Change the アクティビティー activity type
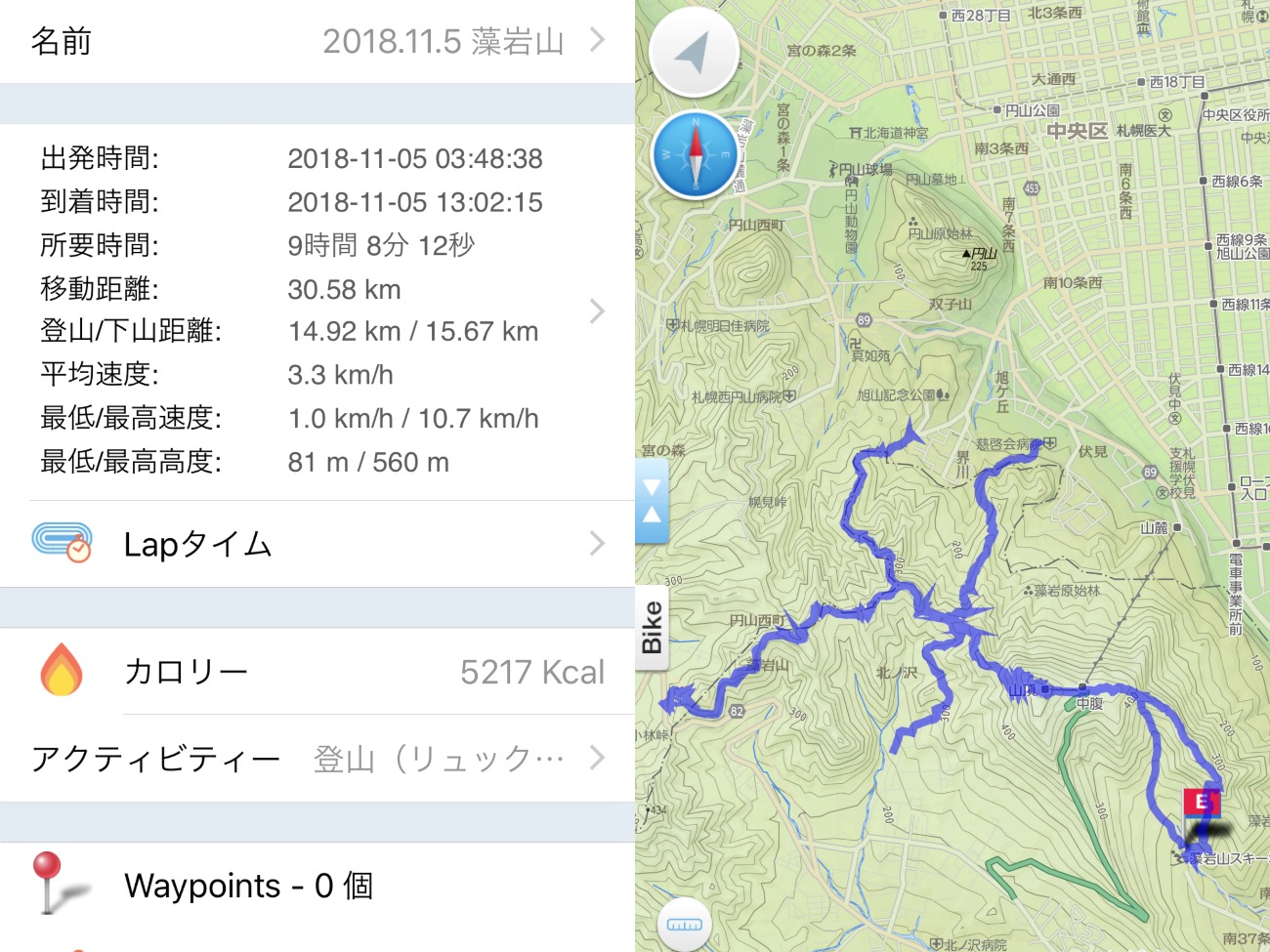 click(x=317, y=759)
